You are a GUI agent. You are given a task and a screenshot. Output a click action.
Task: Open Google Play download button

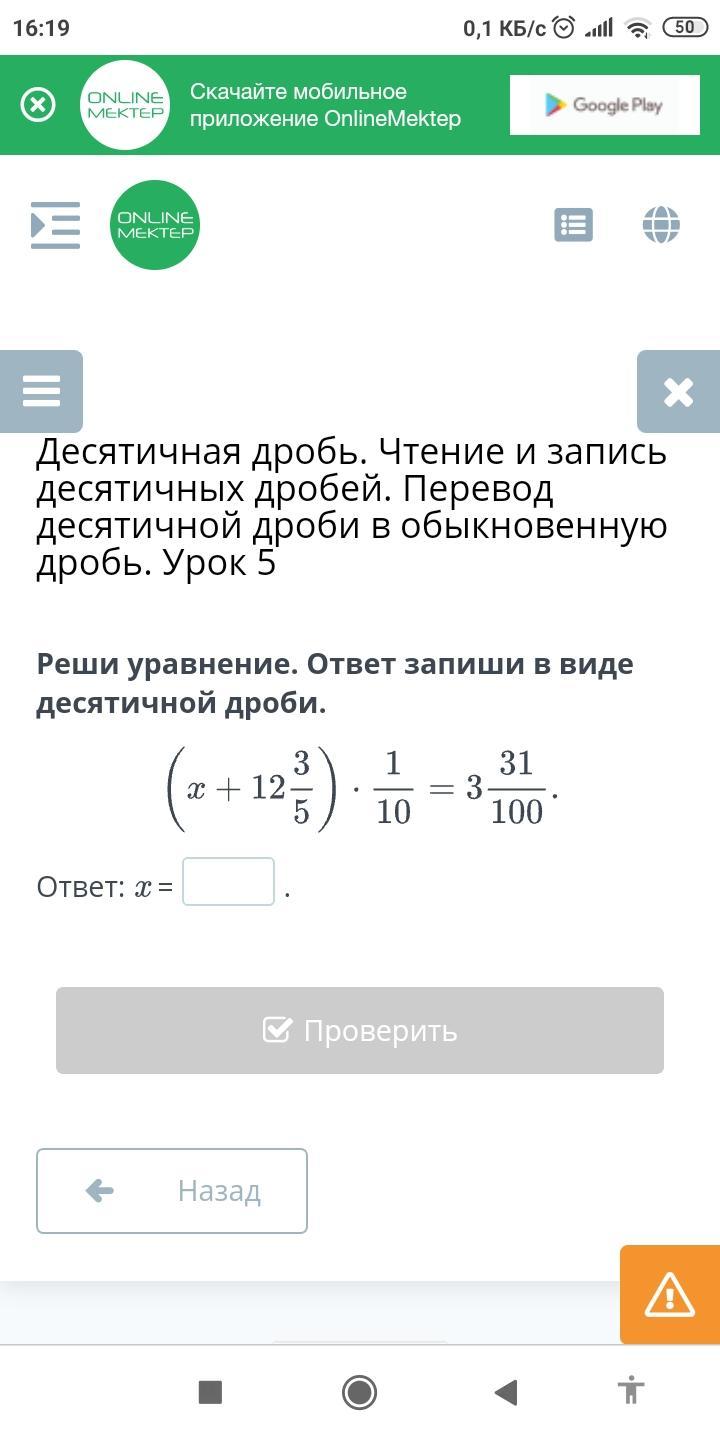[x=603, y=105]
